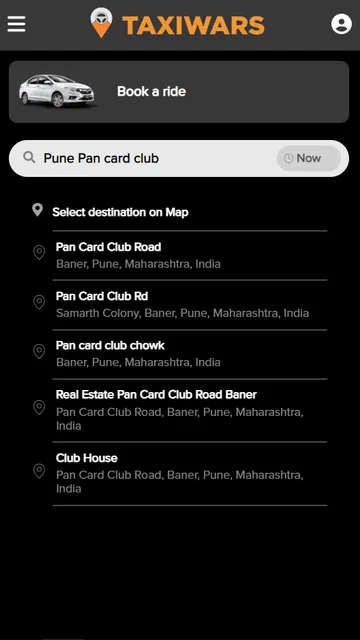This screenshot has height=640, width=360.
Task: Open the hamburger drawer menu
Action: pyautogui.click(x=16, y=24)
